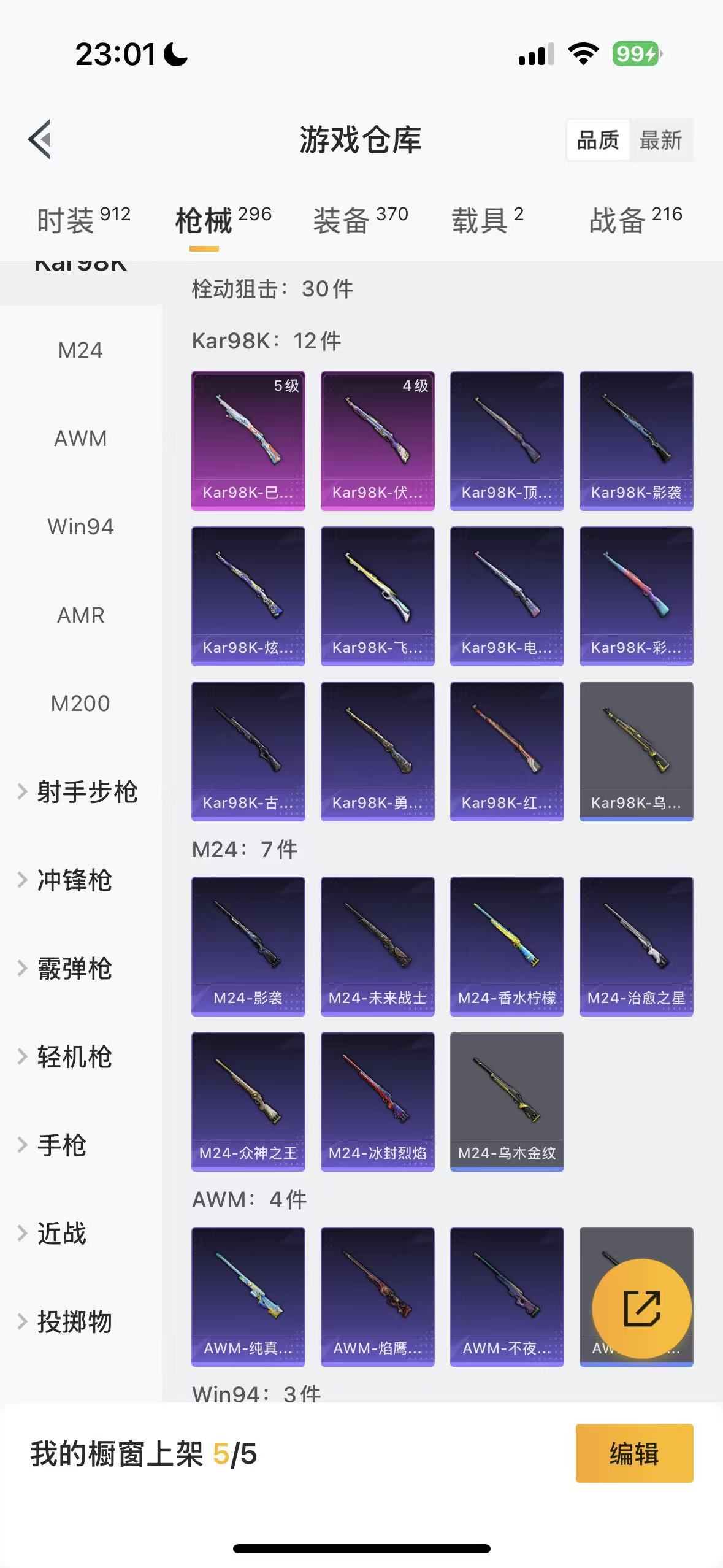Screen dimensions: 723x1568
Task: Go back using the top-left arrow
Action: pos(40,140)
